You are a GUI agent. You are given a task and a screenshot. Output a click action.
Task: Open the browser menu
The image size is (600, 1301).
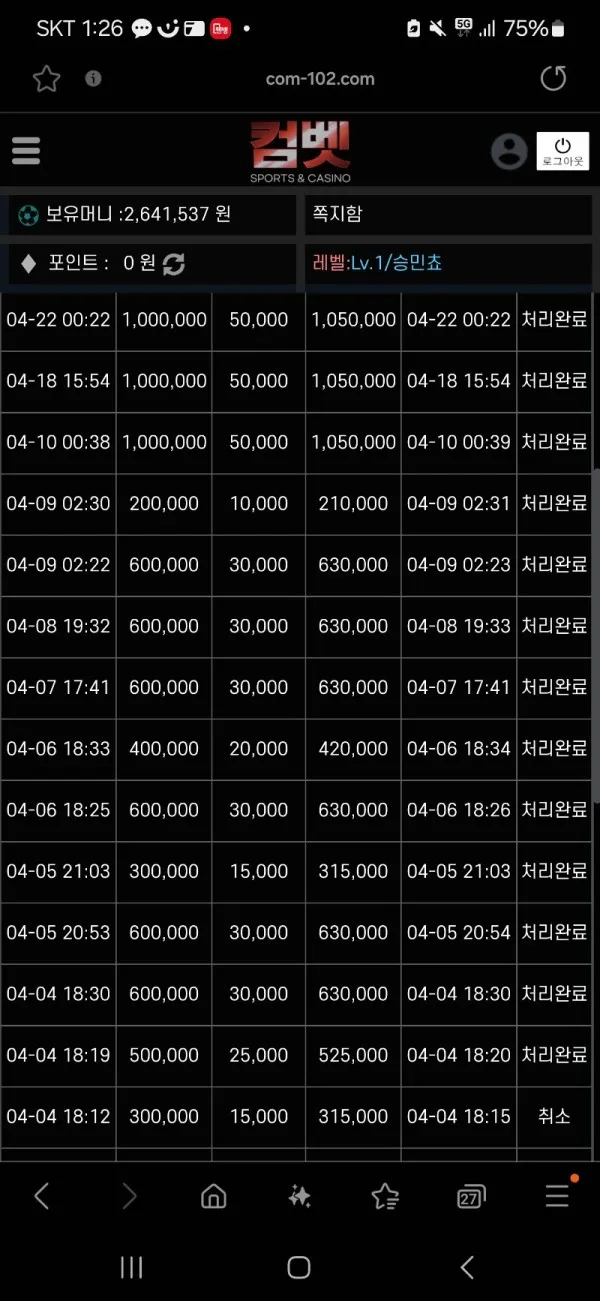point(557,1195)
